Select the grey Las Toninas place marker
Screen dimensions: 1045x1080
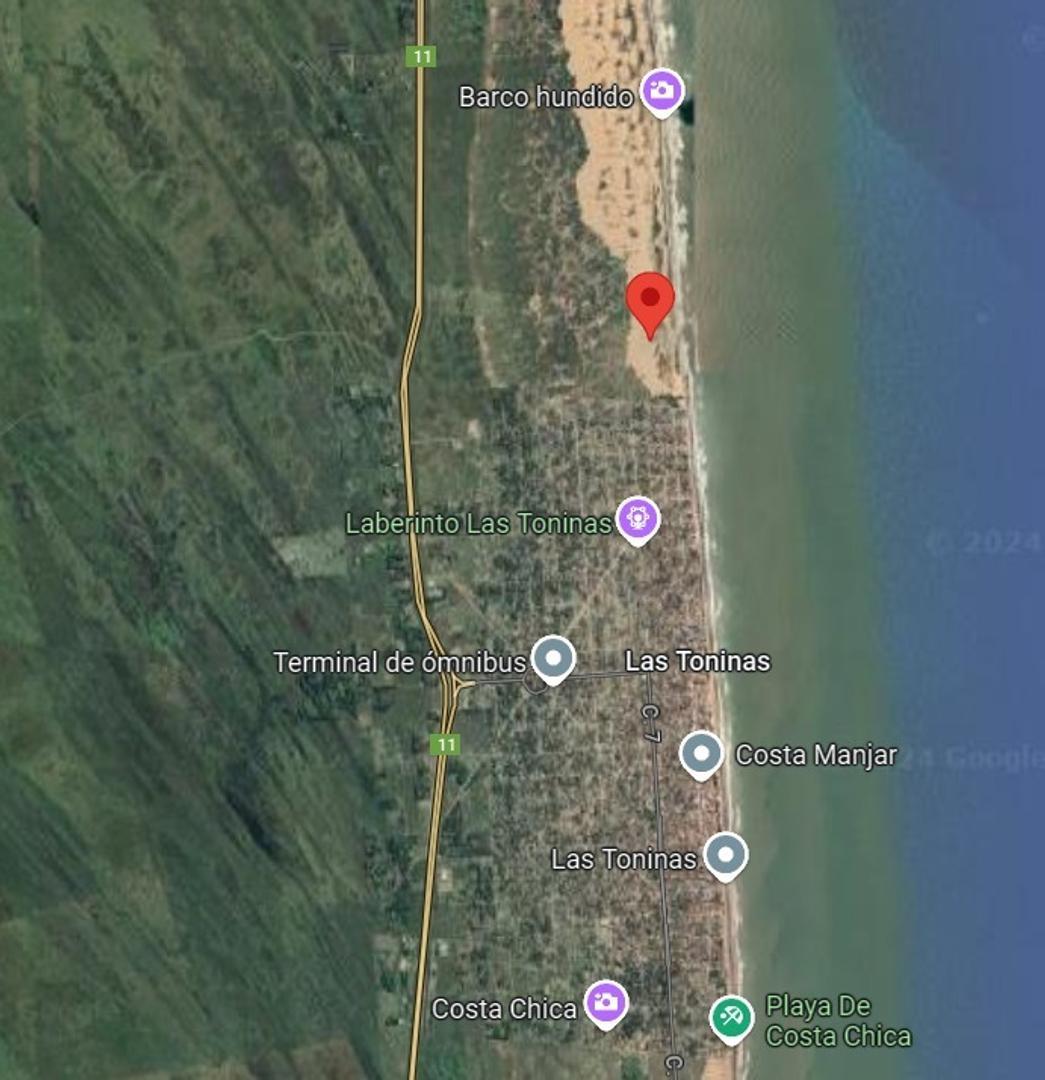(726, 855)
